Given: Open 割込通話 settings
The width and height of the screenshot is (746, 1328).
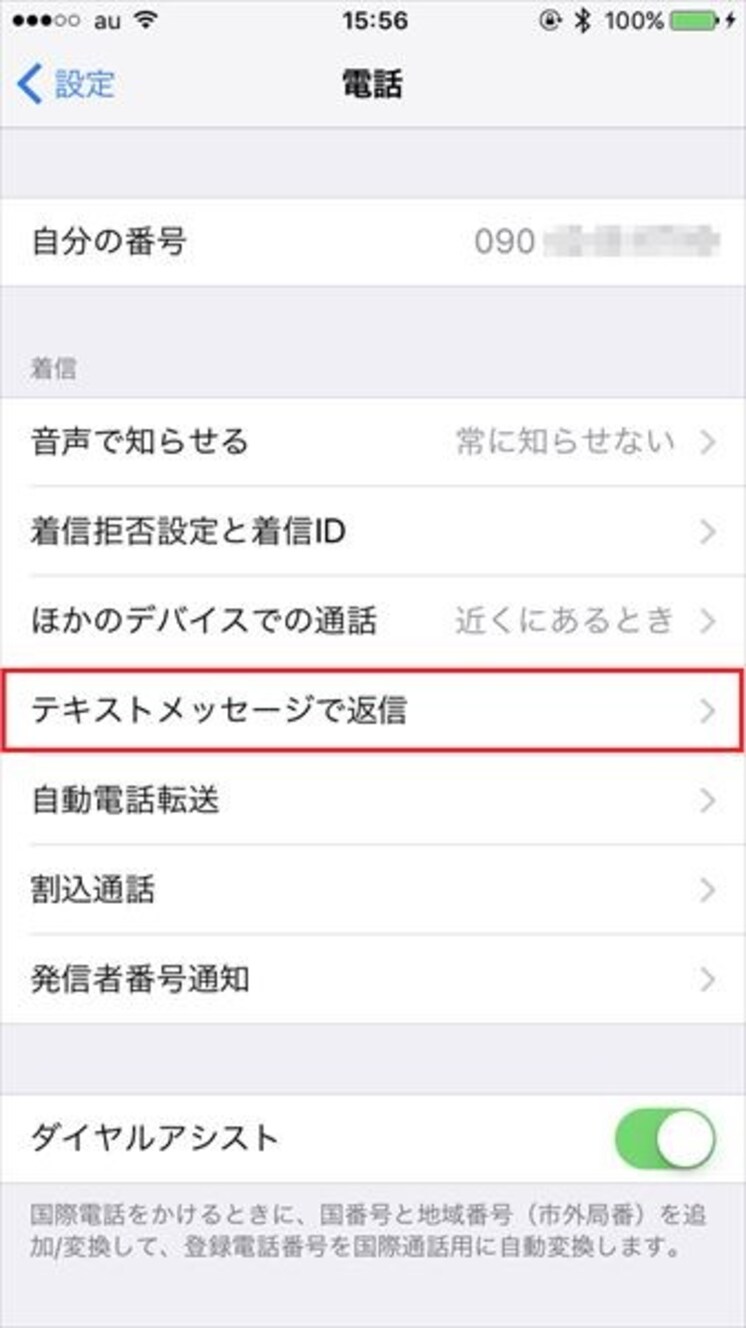Looking at the screenshot, I should [x=373, y=890].
